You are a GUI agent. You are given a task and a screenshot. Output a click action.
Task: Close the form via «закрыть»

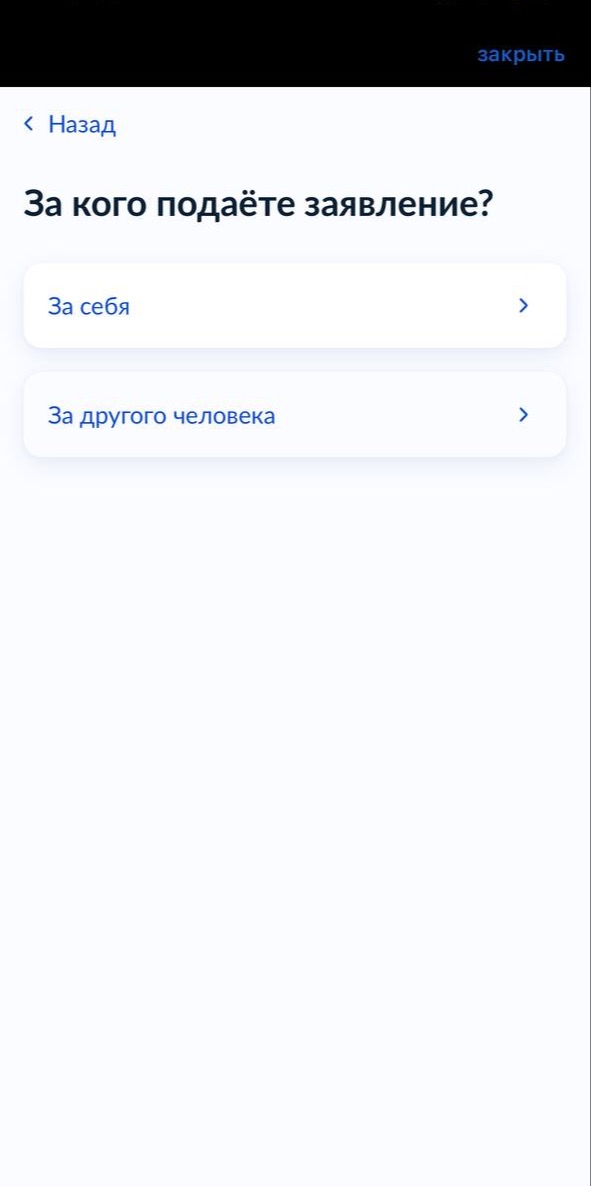tap(521, 55)
